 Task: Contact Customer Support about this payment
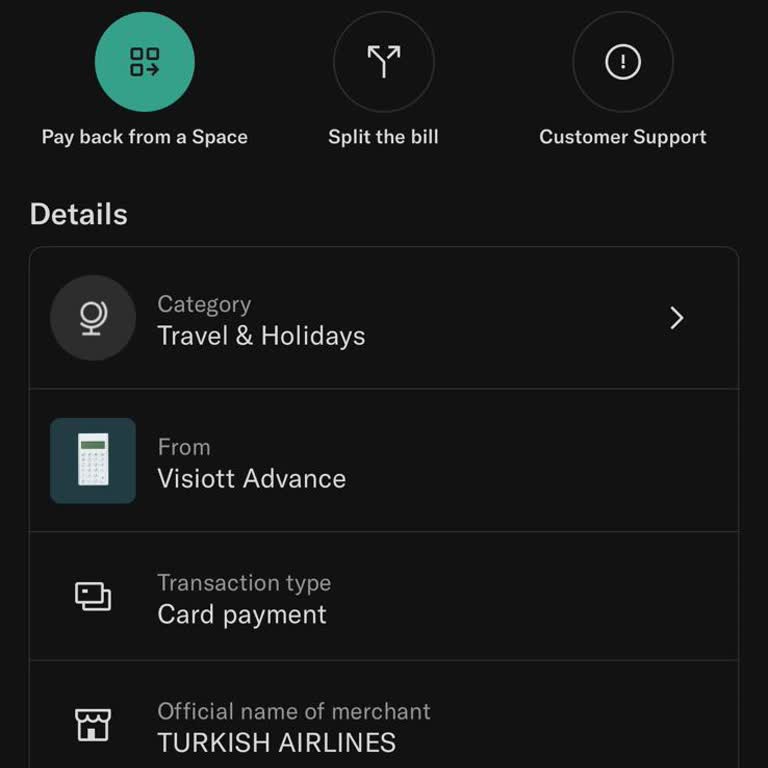tap(622, 63)
